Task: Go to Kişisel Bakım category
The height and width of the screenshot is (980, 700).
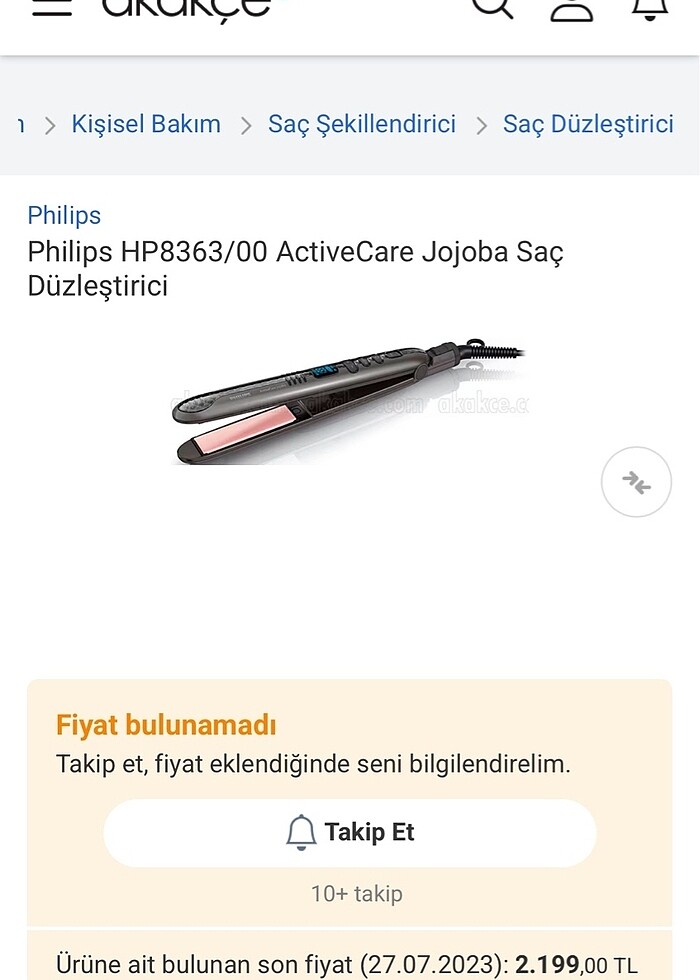Action: pyautogui.click(x=146, y=124)
